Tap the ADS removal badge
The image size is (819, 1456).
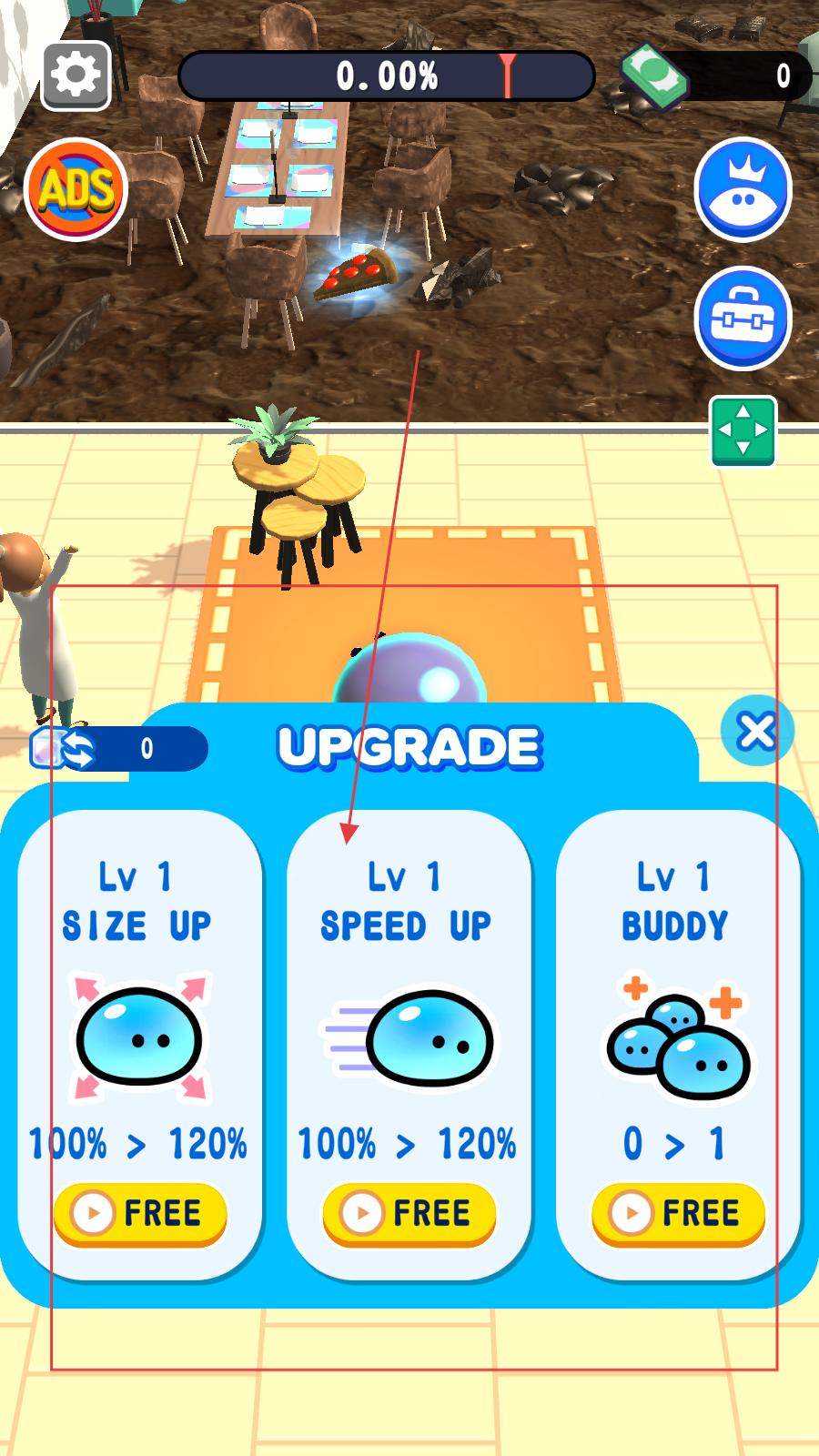(x=76, y=189)
